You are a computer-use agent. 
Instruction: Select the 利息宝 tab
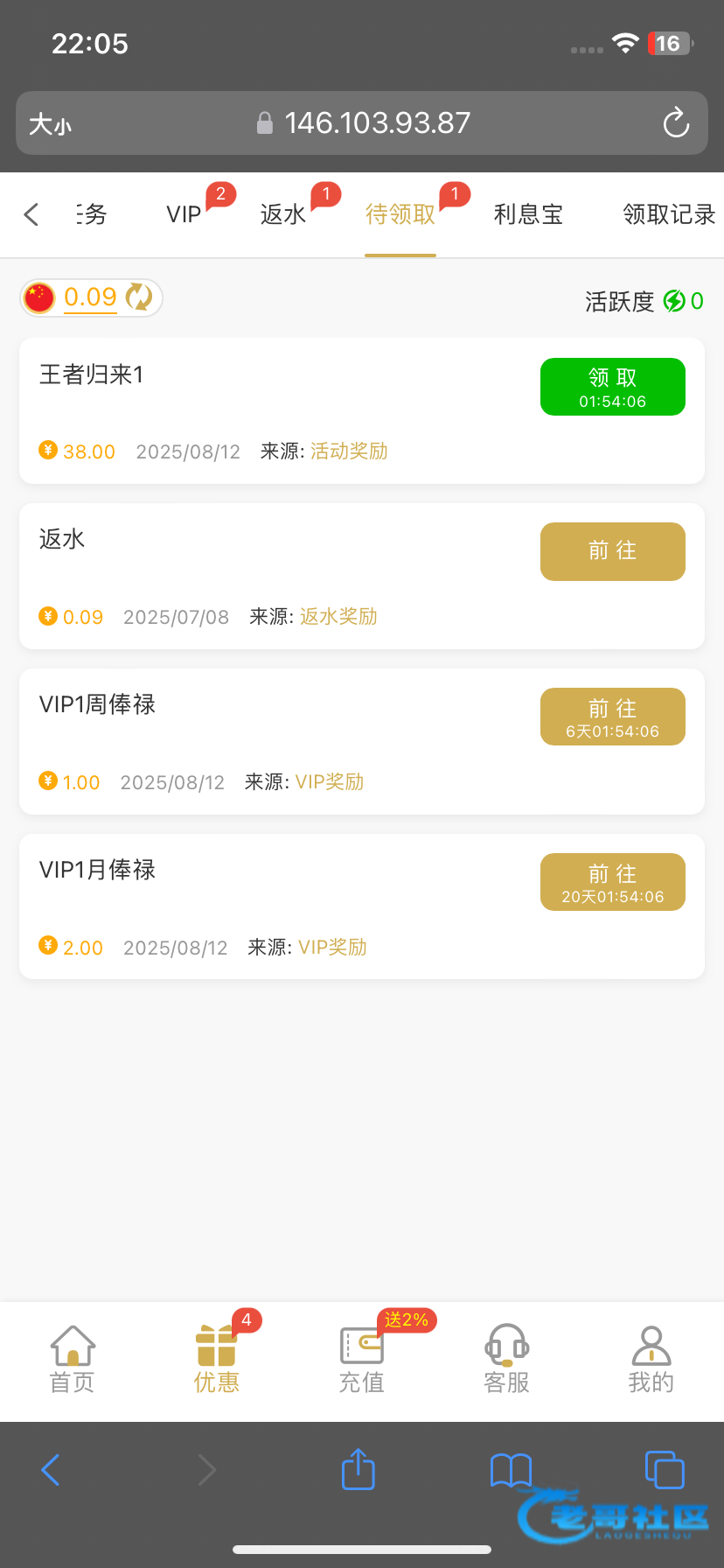[x=528, y=214]
